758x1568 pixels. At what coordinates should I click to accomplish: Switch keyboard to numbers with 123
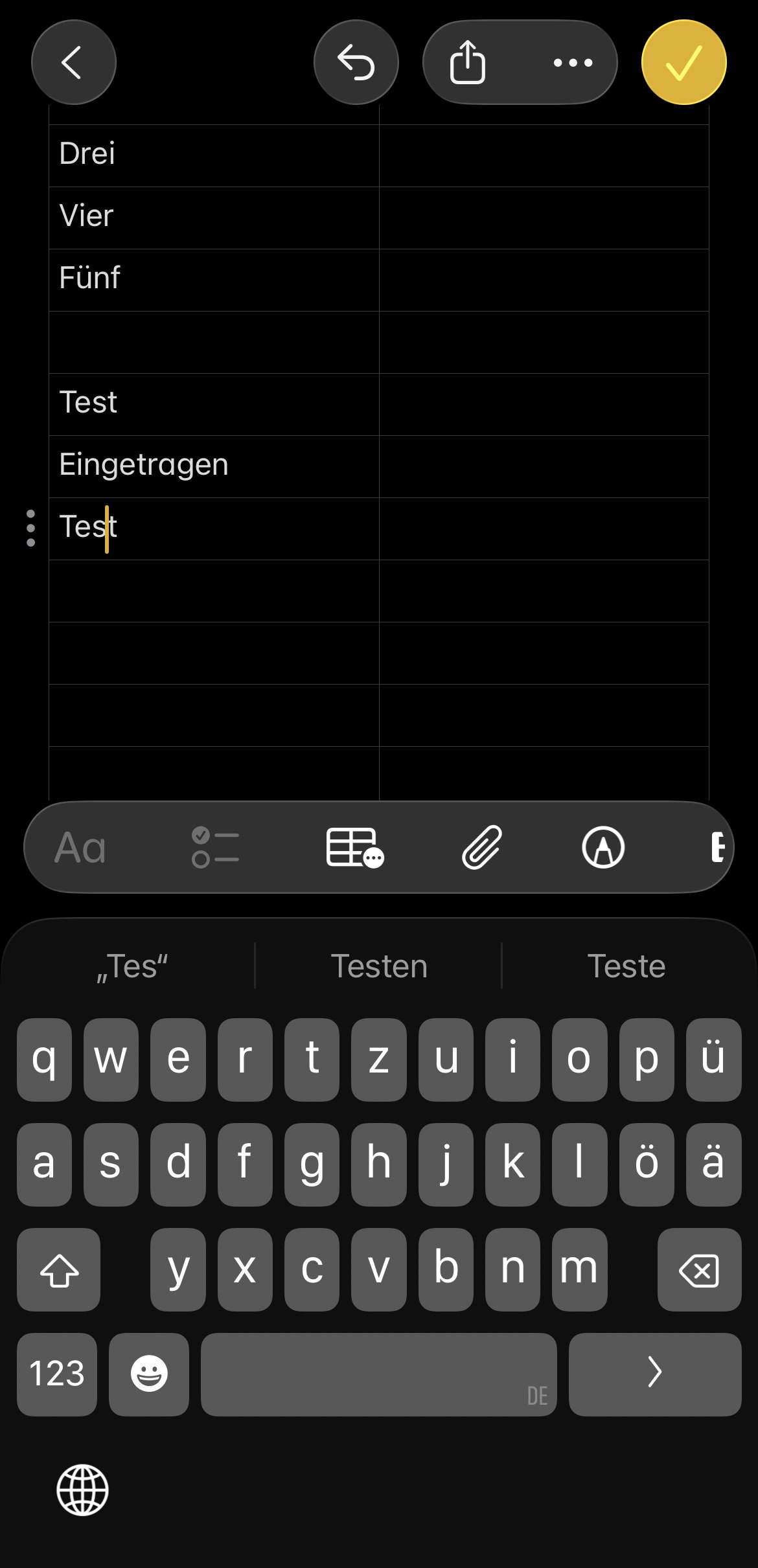click(x=57, y=1374)
